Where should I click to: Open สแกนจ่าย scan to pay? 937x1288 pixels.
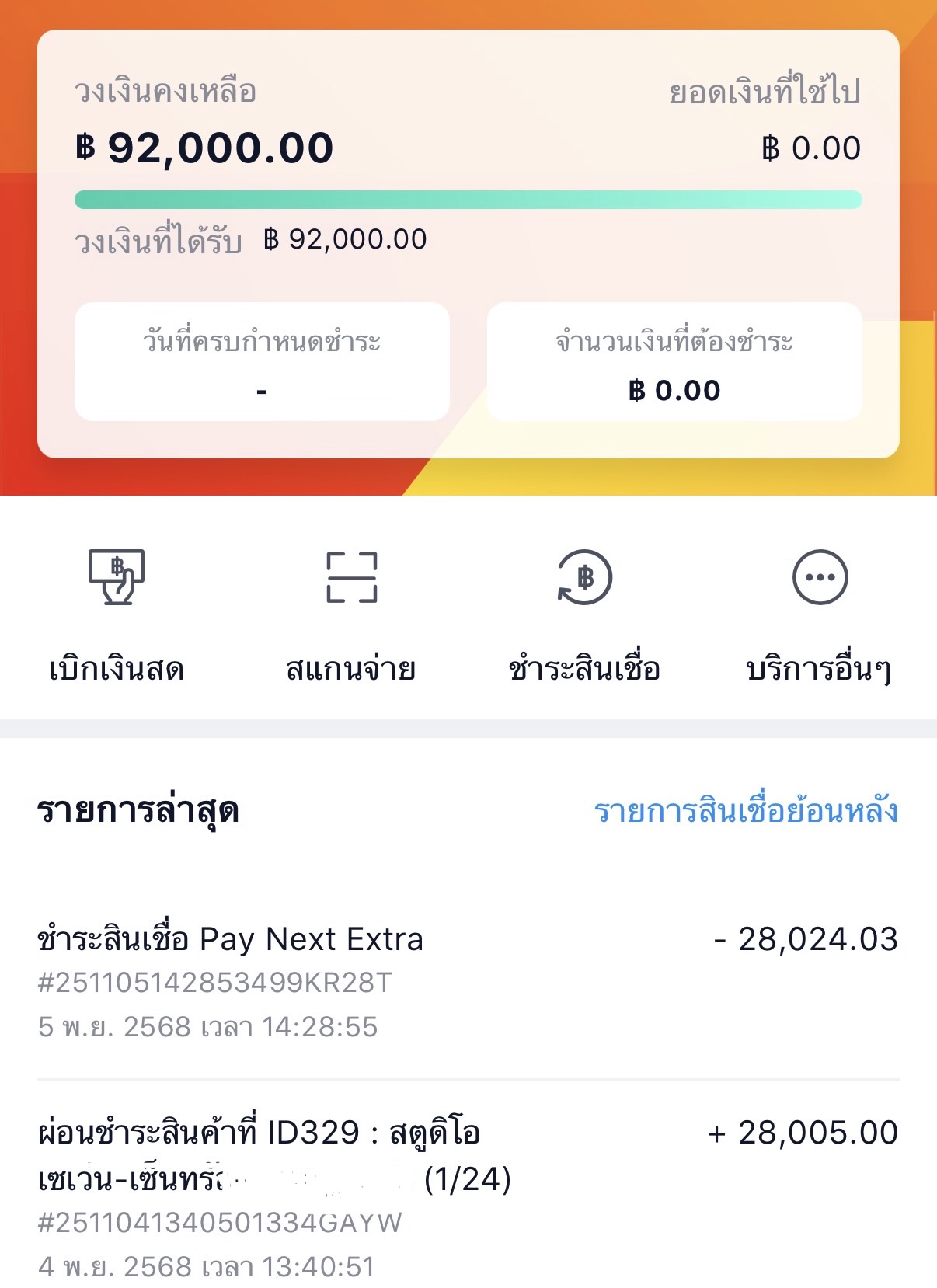(x=351, y=614)
